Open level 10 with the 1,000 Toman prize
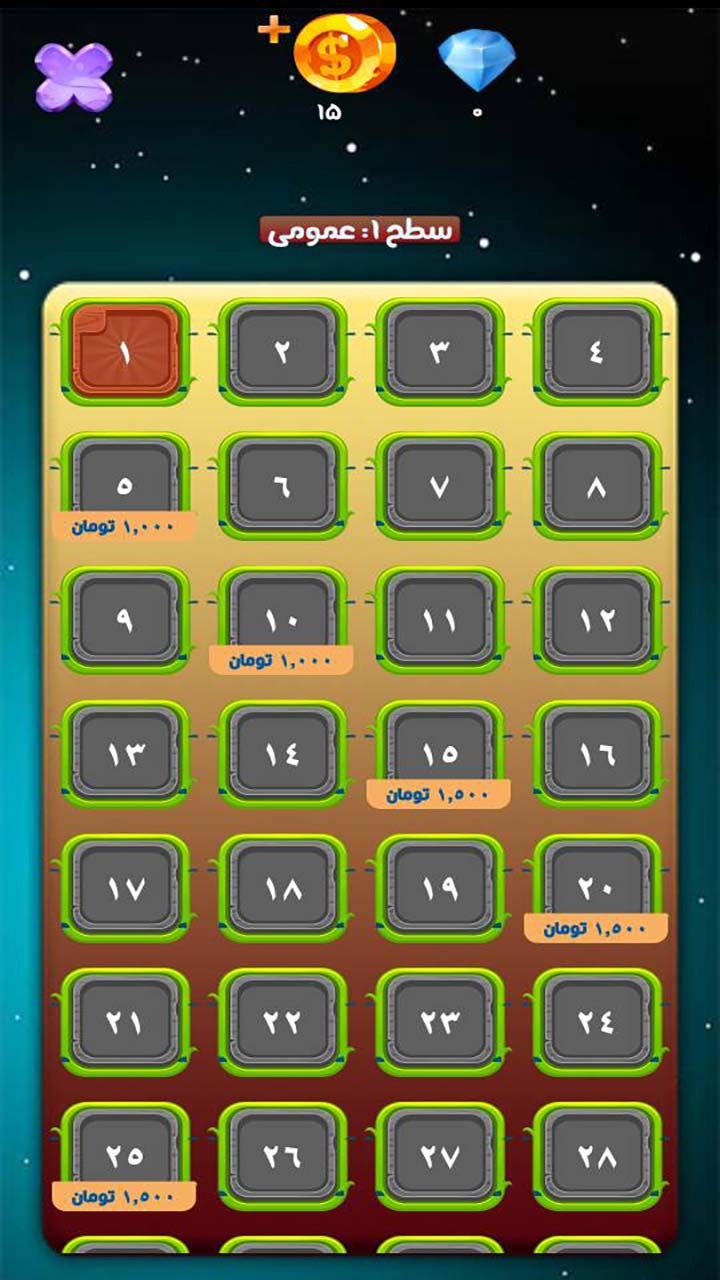The image size is (720, 1280). point(283,620)
